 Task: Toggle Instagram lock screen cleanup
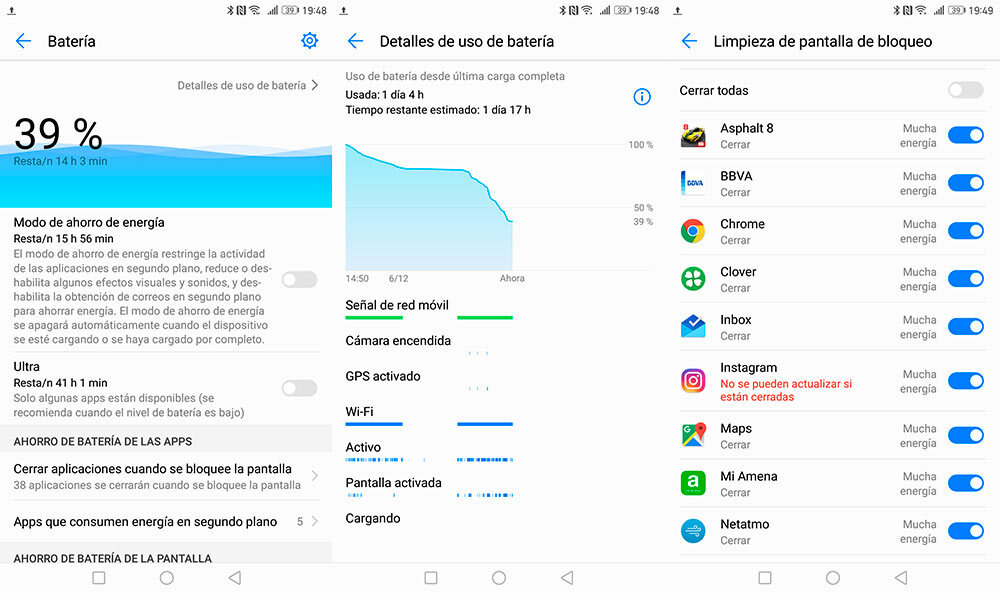point(965,381)
